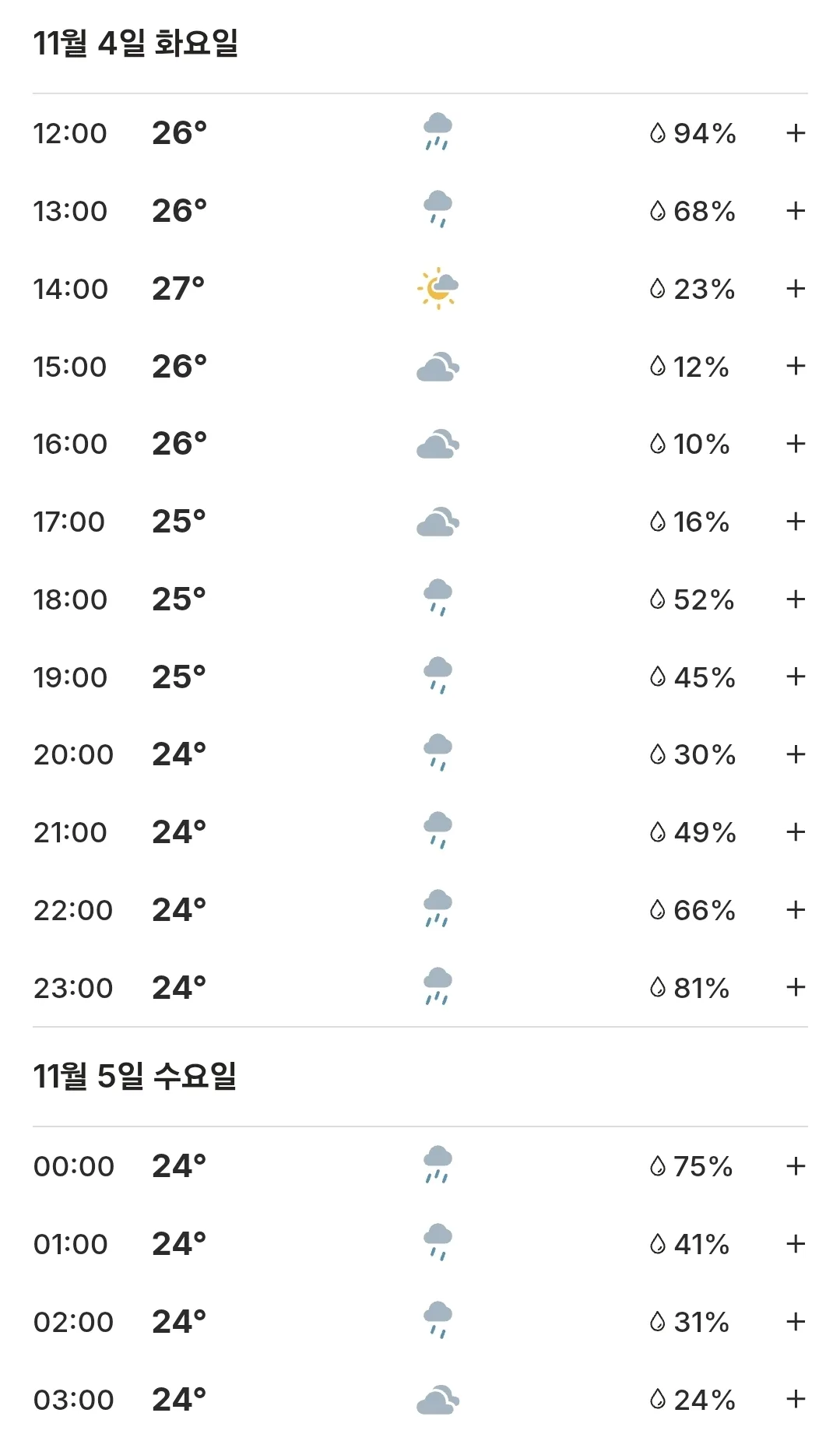Expand the 00:00 forecast on November 5
840x1434 pixels.
point(795,1166)
